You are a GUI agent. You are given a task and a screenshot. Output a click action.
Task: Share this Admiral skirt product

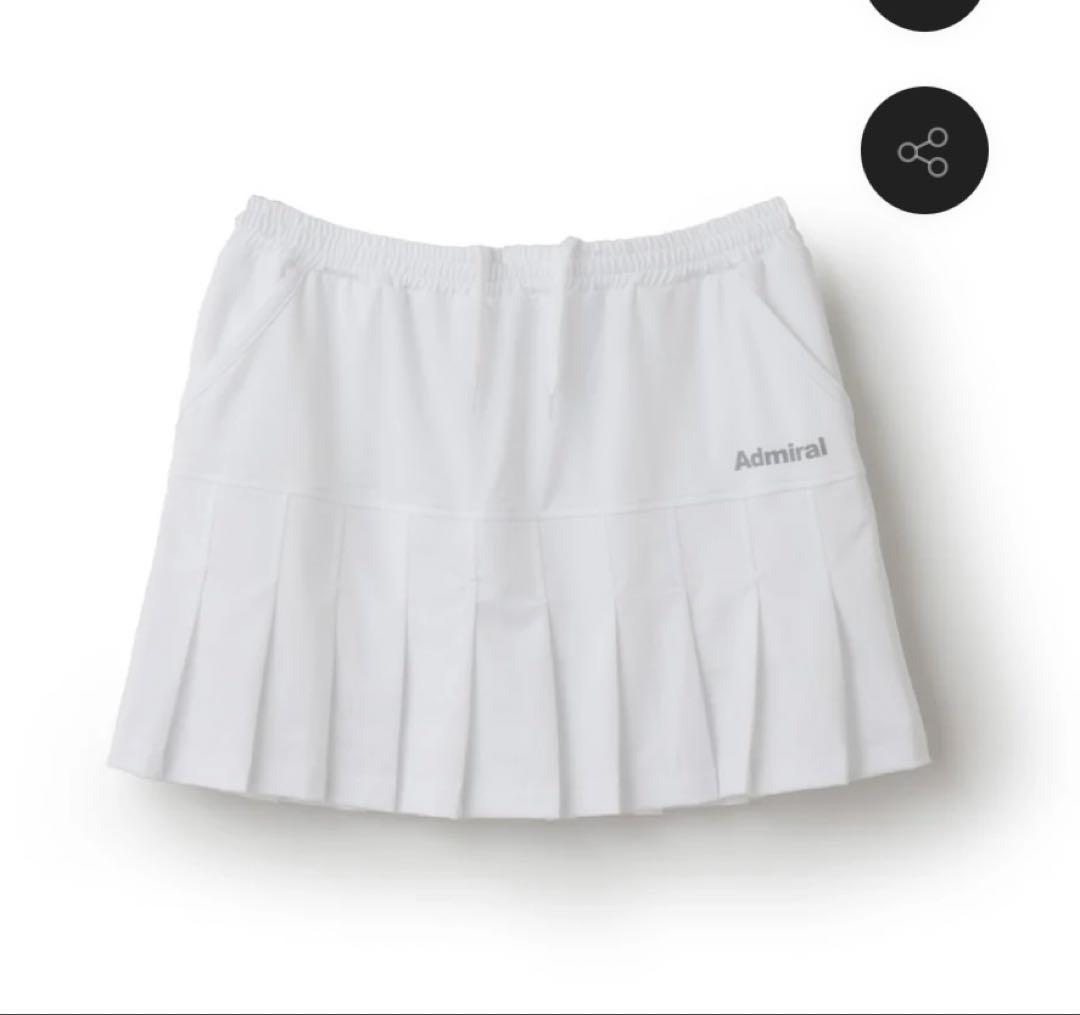(x=924, y=151)
